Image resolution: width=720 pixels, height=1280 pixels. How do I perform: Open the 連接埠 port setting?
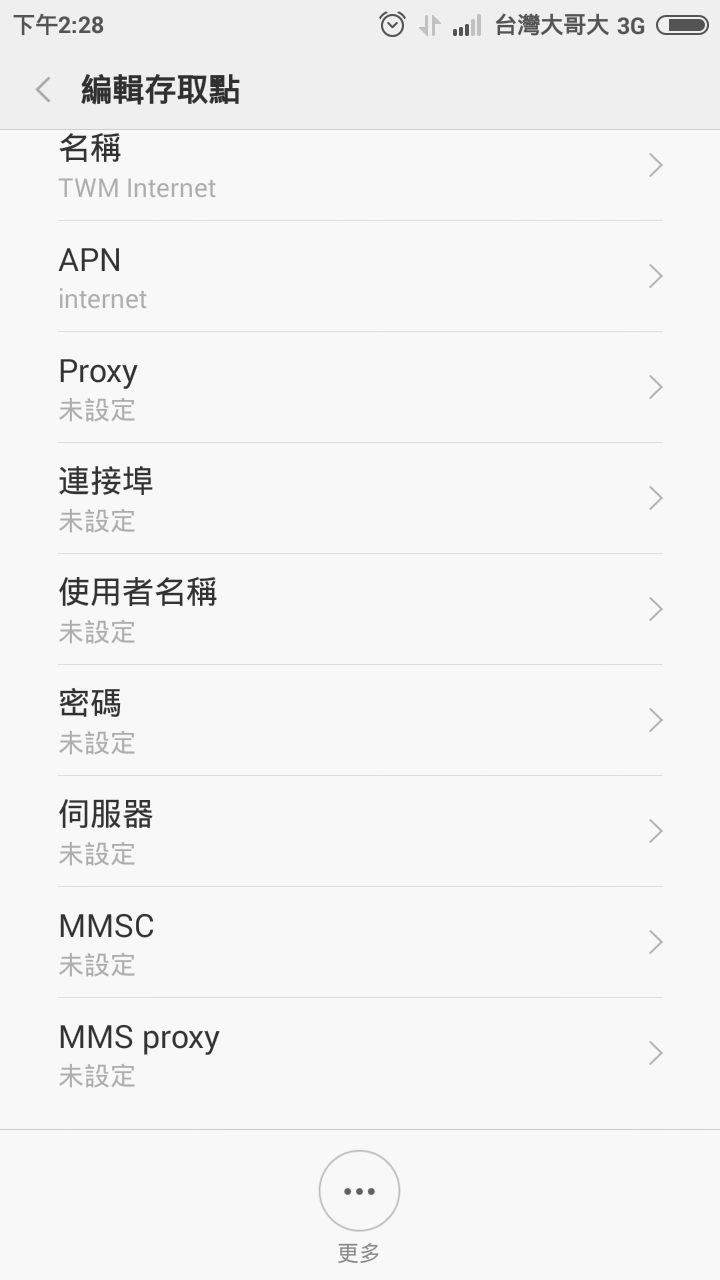[x=360, y=498]
